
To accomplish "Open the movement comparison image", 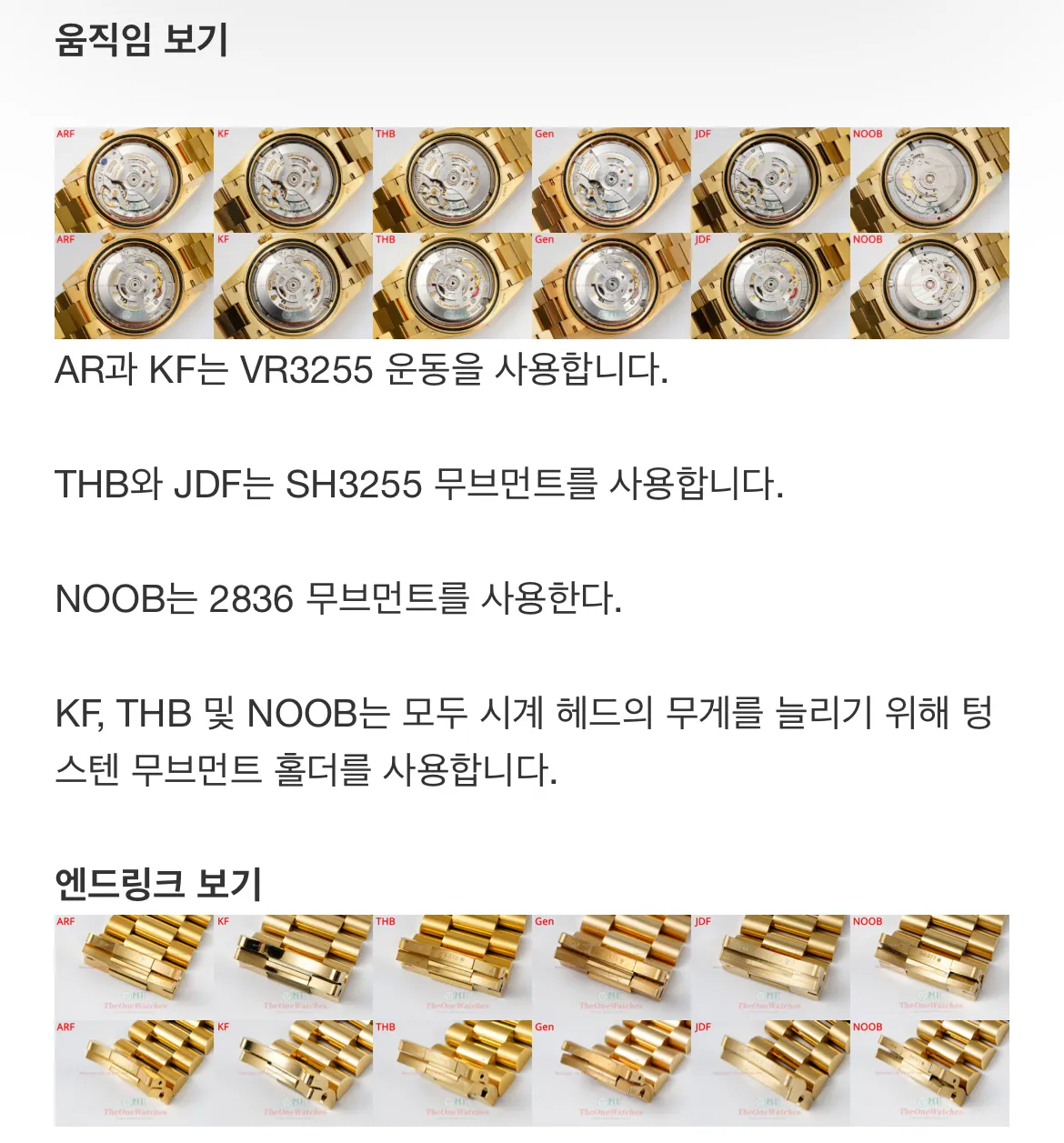I will pyautogui.click(x=532, y=233).
